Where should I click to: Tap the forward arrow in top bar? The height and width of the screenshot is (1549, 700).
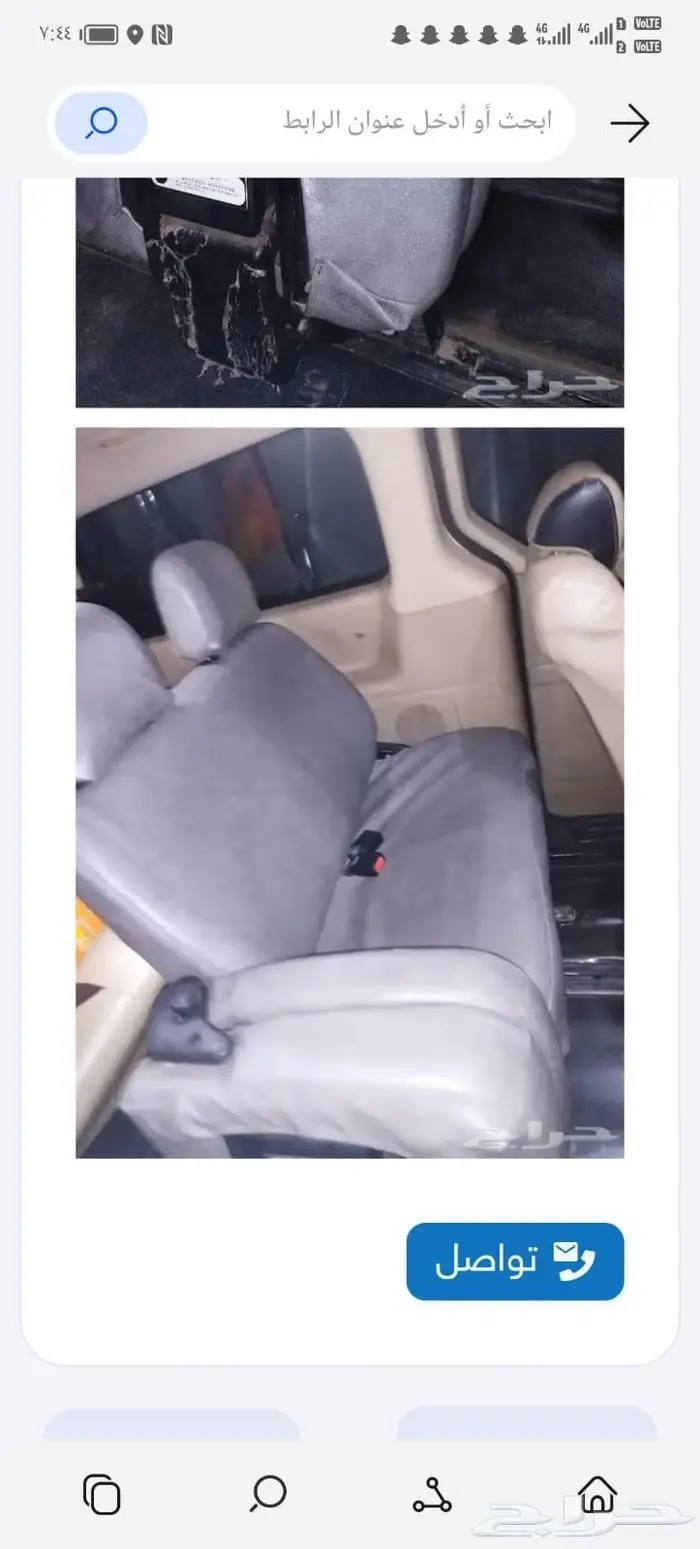tap(630, 123)
